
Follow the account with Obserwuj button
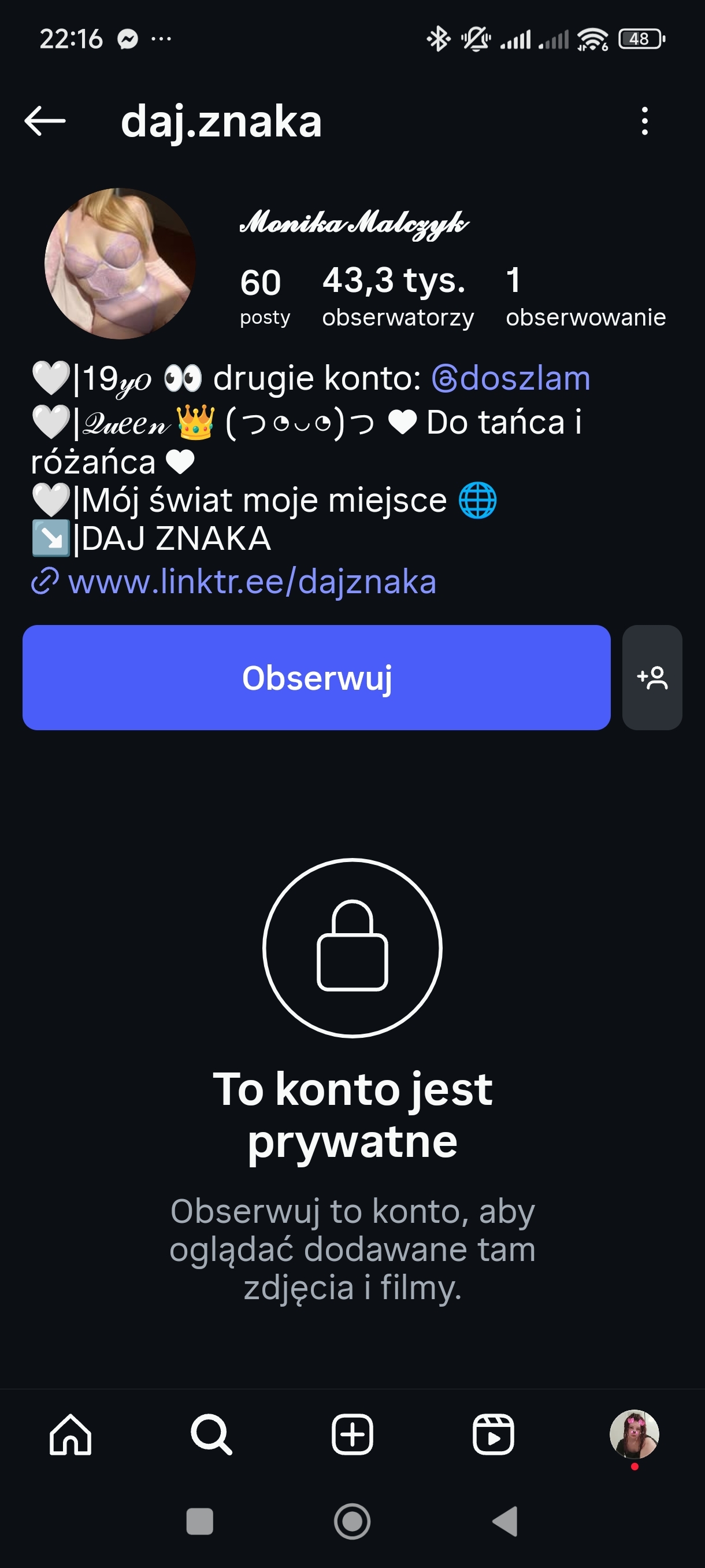(x=316, y=678)
